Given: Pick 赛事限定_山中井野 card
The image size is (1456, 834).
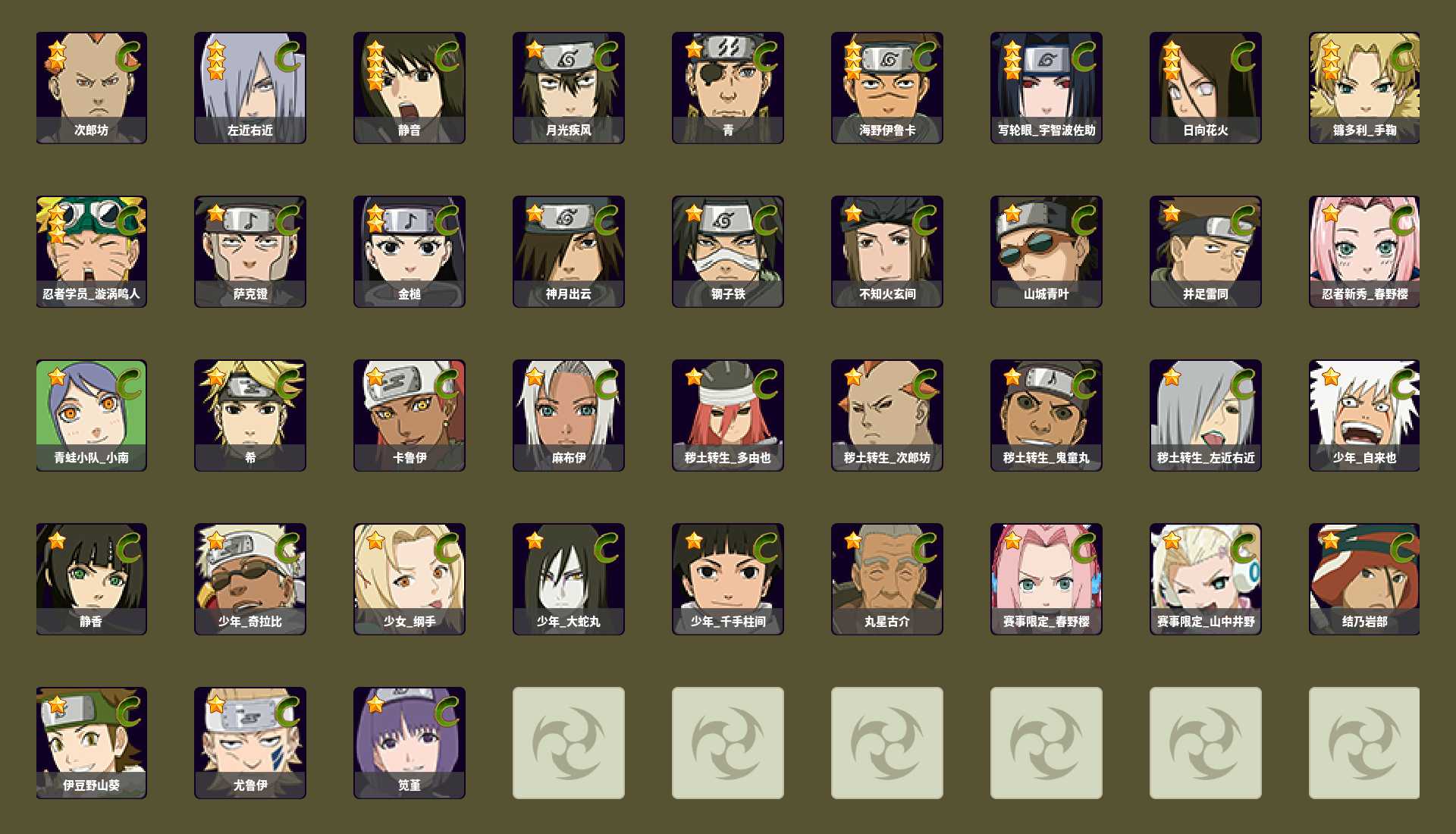Looking at the screenshot, I should [1206, 578].
